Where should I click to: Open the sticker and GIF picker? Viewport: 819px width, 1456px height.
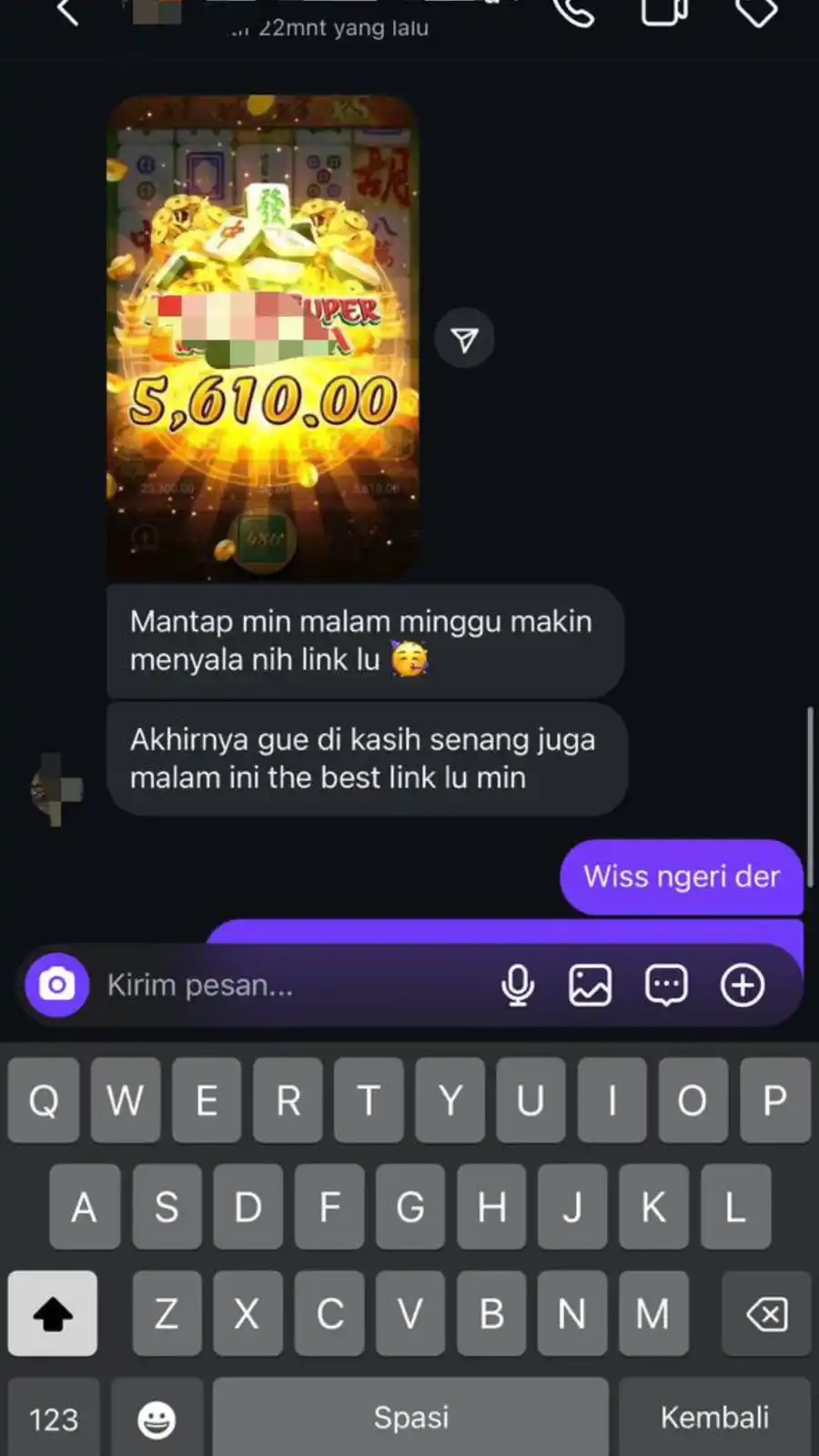[666, 985]
